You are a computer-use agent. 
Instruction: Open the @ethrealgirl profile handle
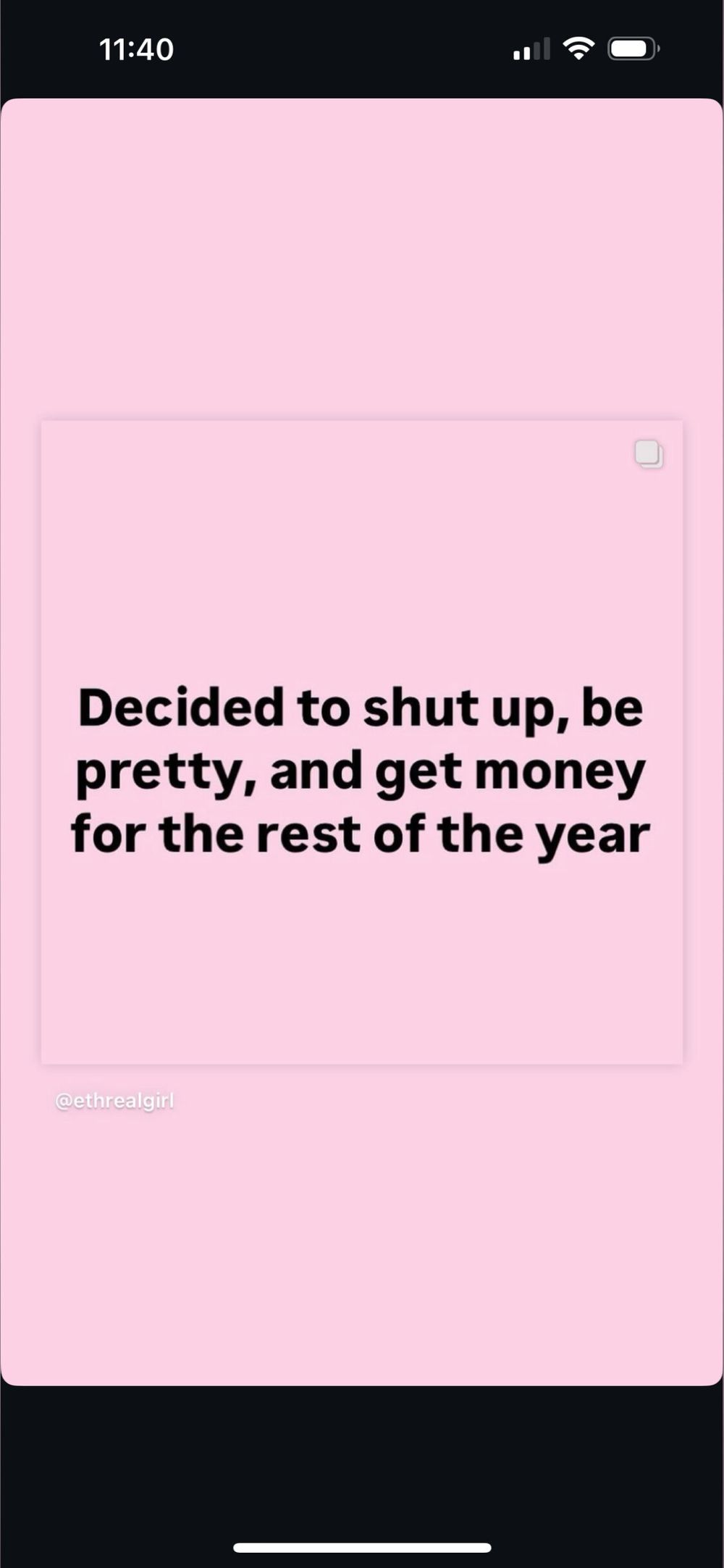click(x=114, y=1101)
